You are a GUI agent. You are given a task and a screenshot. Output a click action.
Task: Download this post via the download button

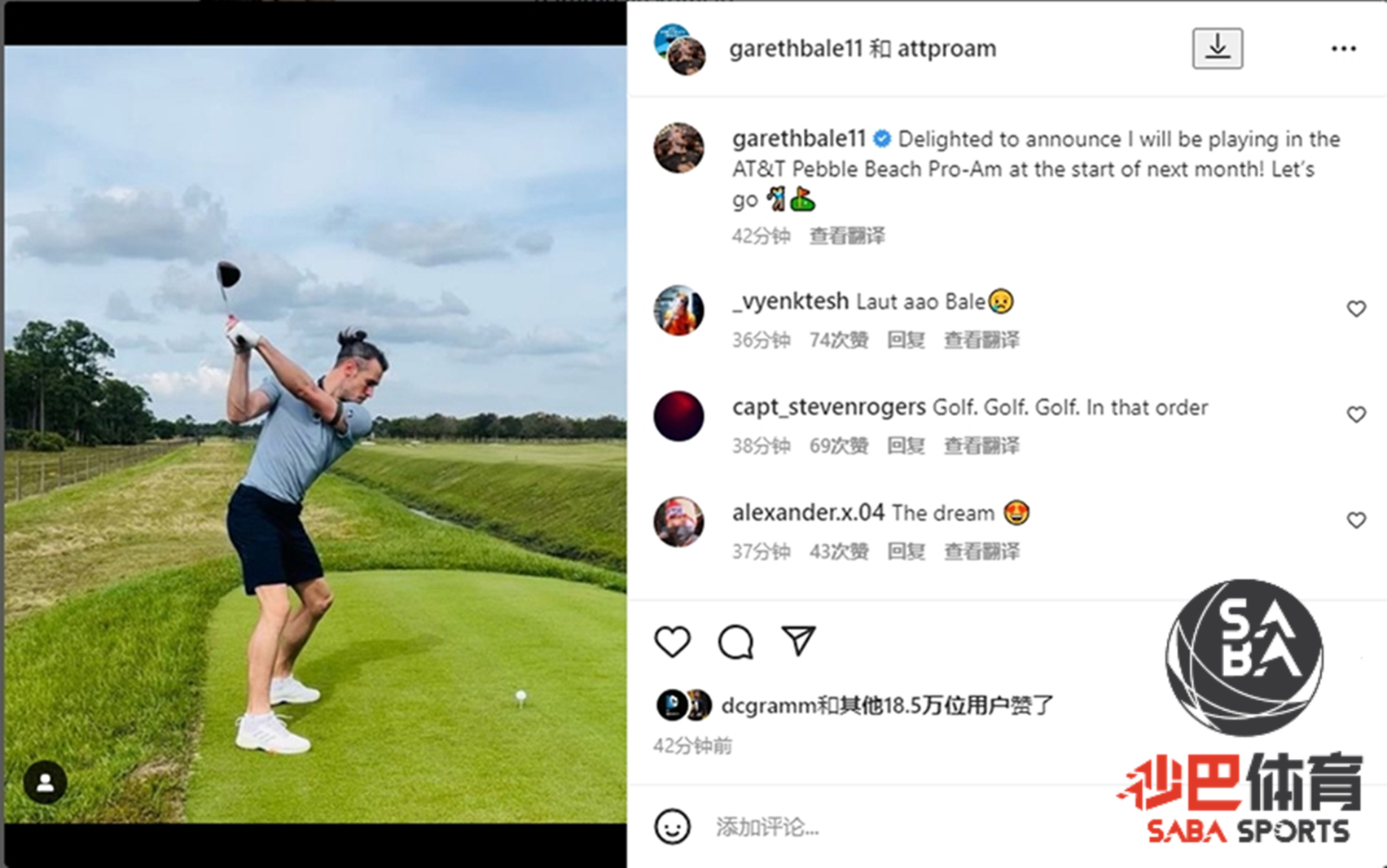pyautogui.click(x=1217, y=48)
